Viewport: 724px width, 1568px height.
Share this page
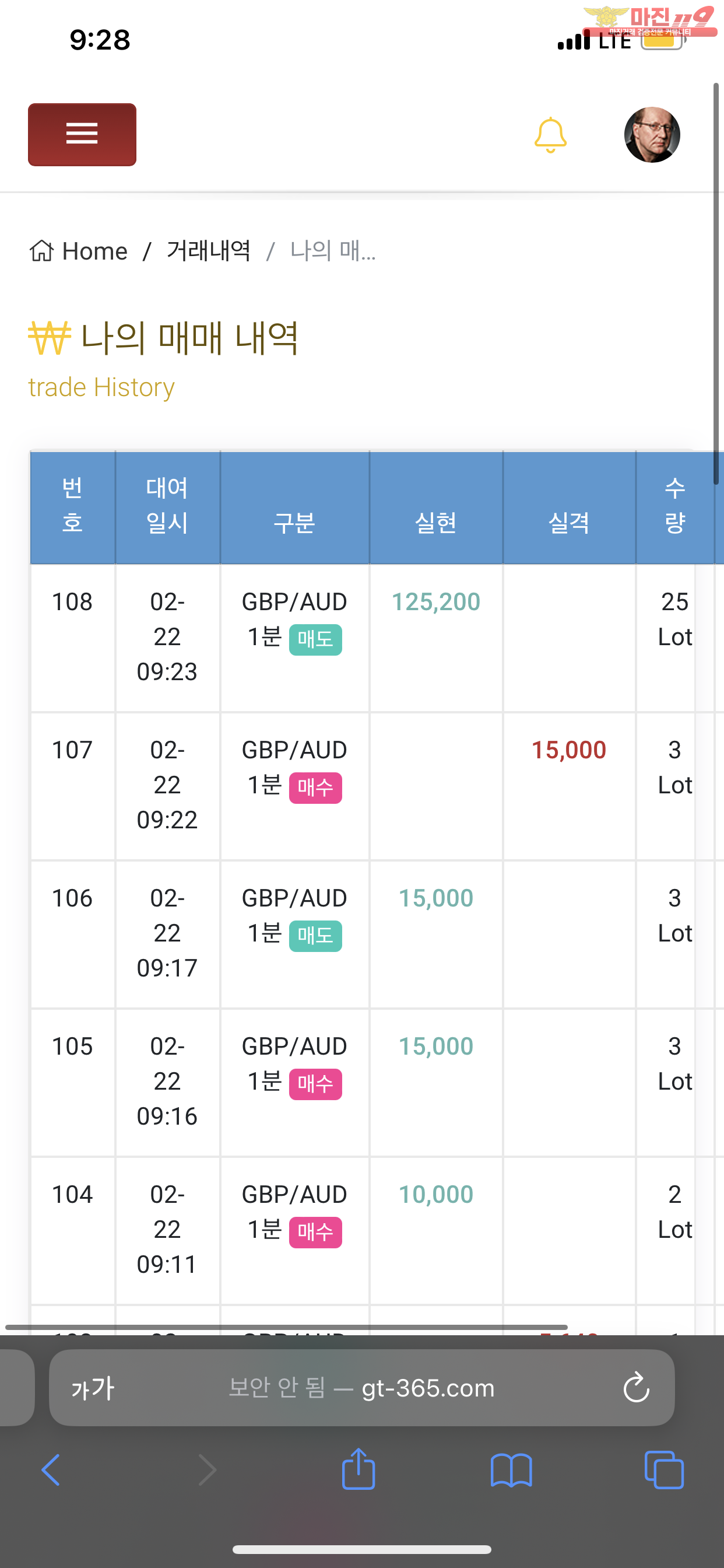pyautogui.click(x=359, y=1469)
